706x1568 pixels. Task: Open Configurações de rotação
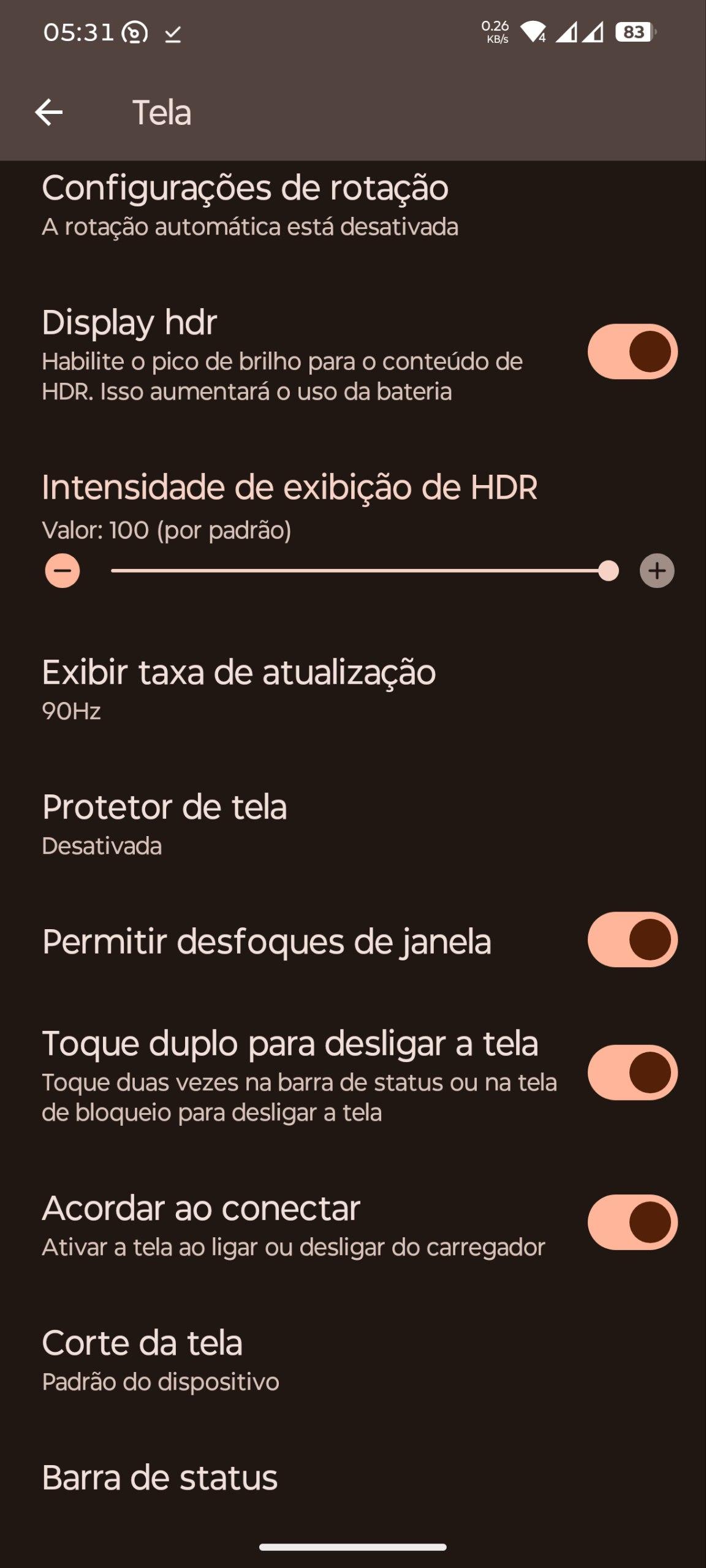(245, 205)
